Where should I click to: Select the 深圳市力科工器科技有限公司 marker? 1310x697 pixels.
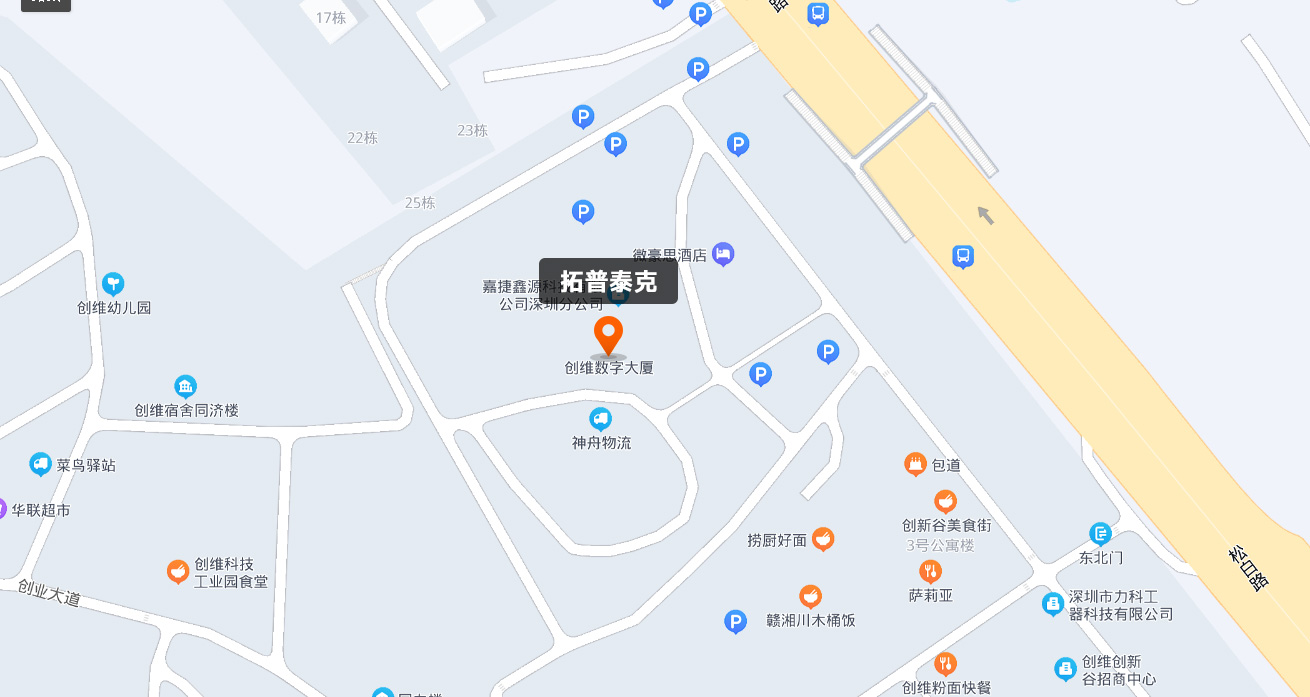coord(1052,604)
